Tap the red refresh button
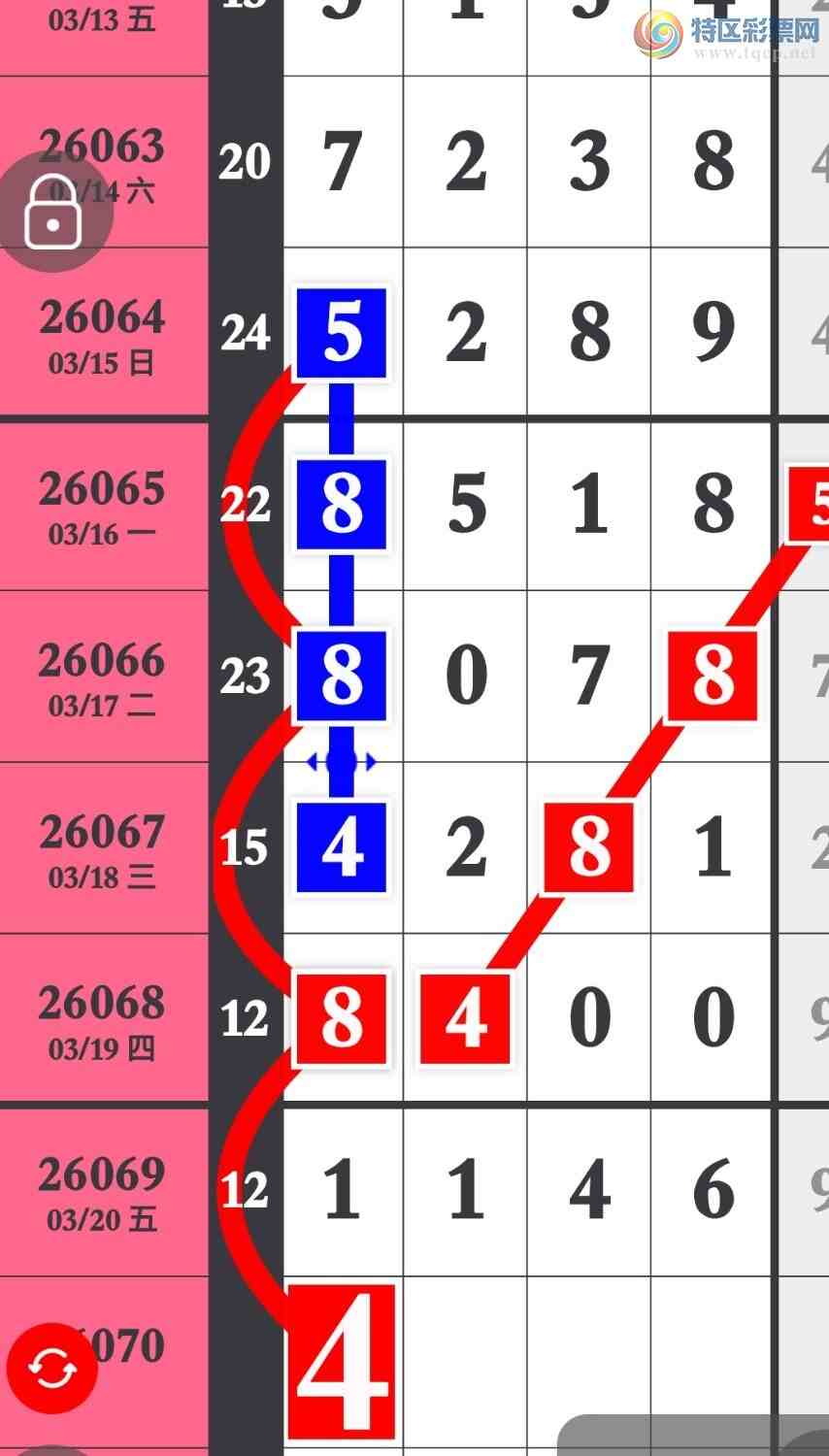Image resolution: width=829 pixels, height=1456 pixels. pos(52,1368)
